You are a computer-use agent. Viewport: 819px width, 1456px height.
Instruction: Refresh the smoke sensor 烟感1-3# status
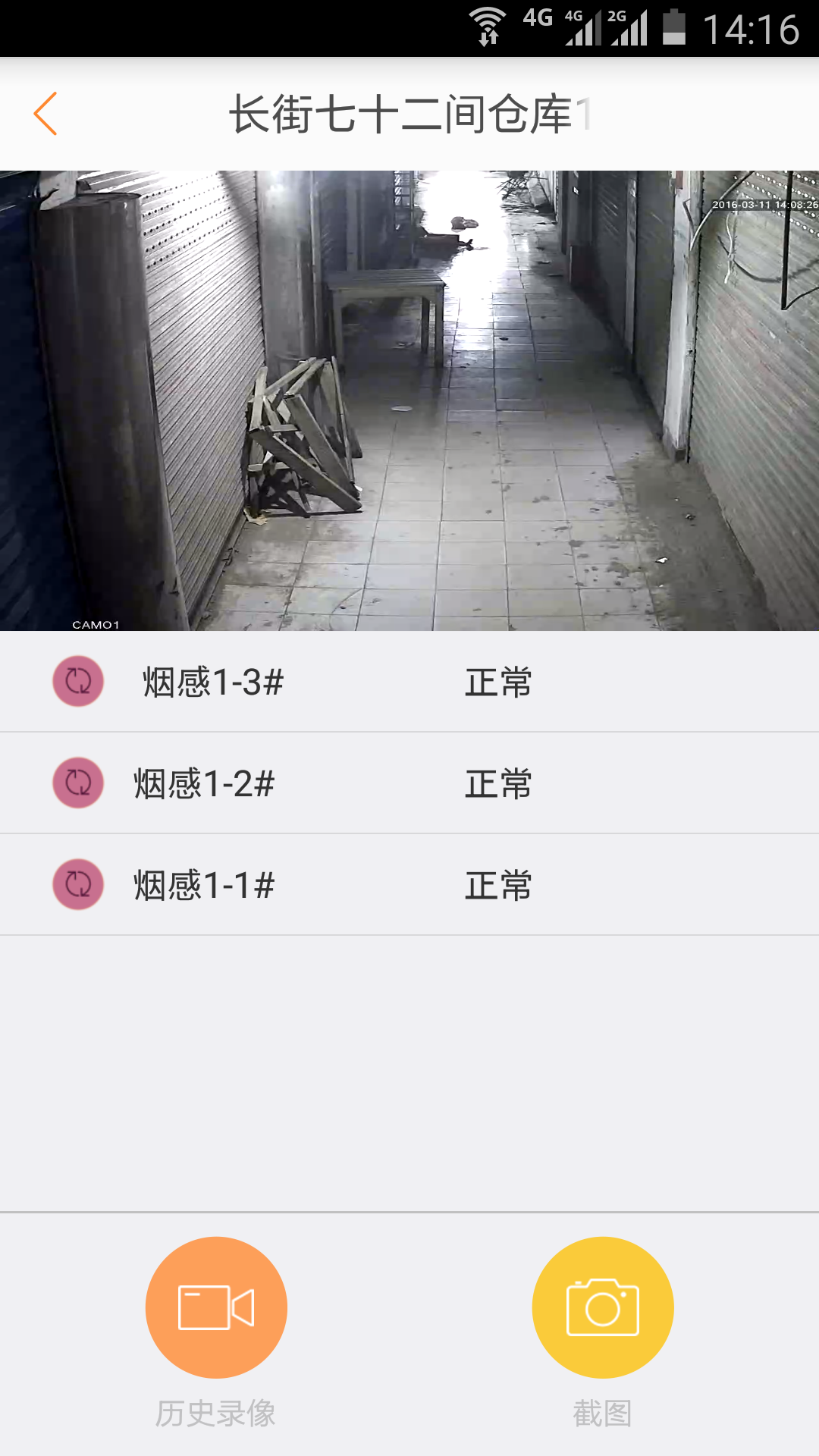coord(78,681)
